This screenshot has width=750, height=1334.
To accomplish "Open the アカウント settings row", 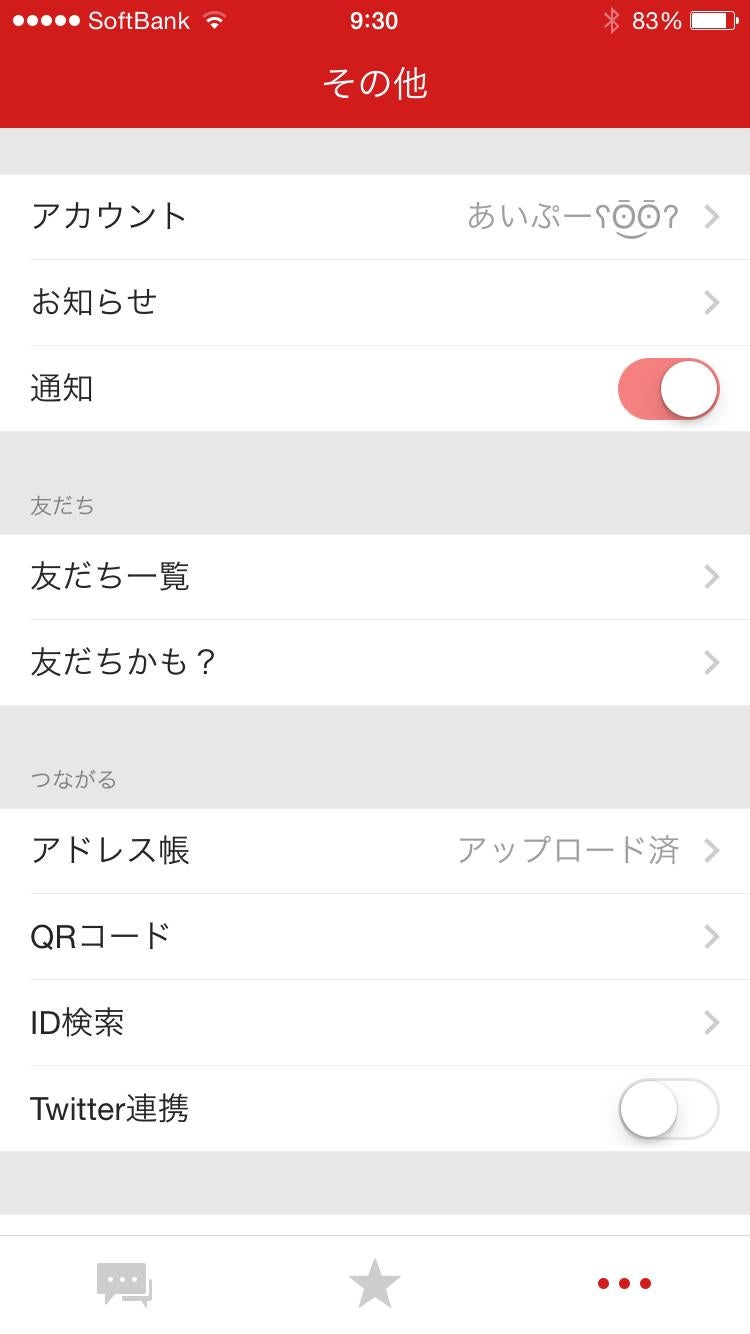I will click(375, 216).
